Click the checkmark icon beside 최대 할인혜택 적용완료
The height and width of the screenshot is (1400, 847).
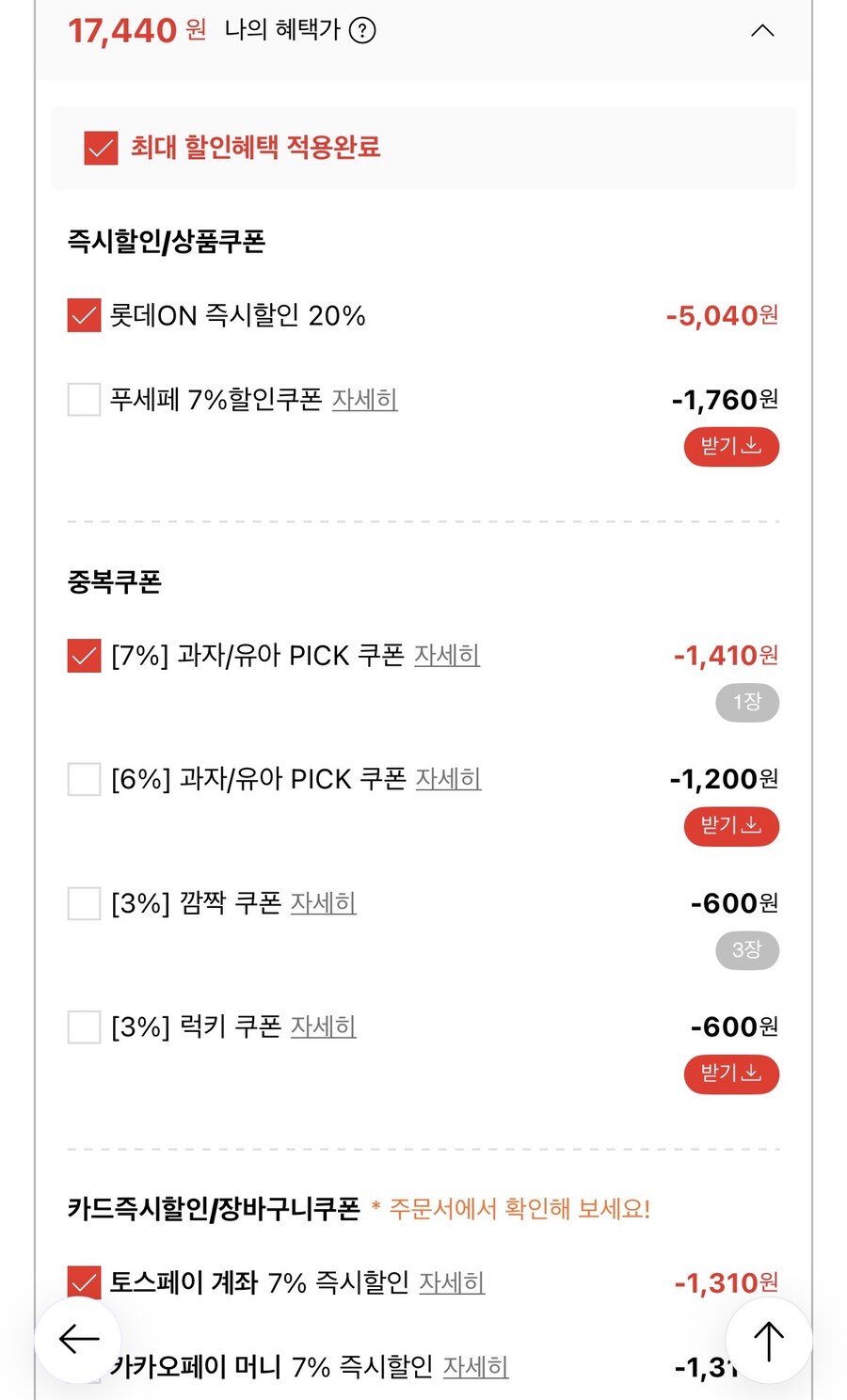pyautogui.click(x=100, y=148)
